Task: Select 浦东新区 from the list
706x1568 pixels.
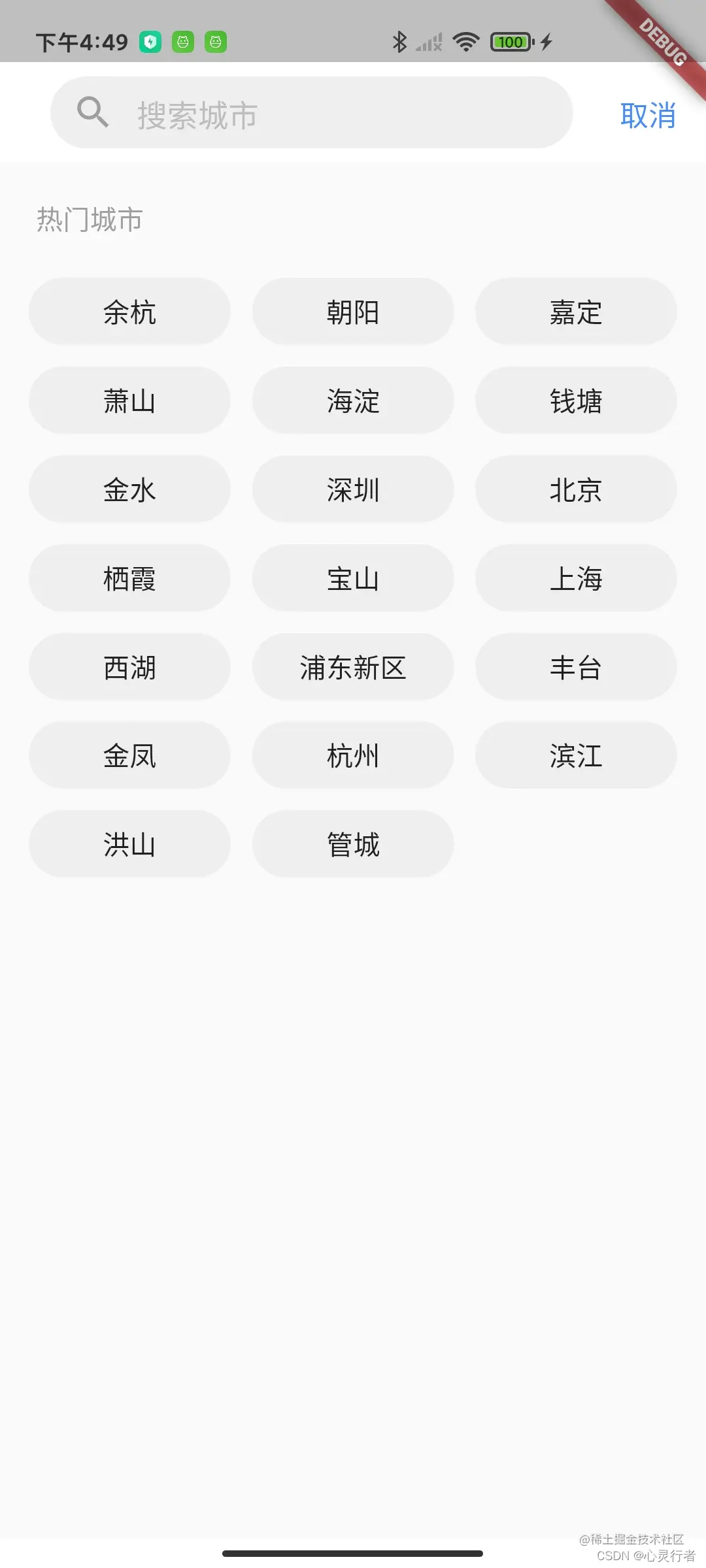Action: pyautogui.click(x=353, y=667)
